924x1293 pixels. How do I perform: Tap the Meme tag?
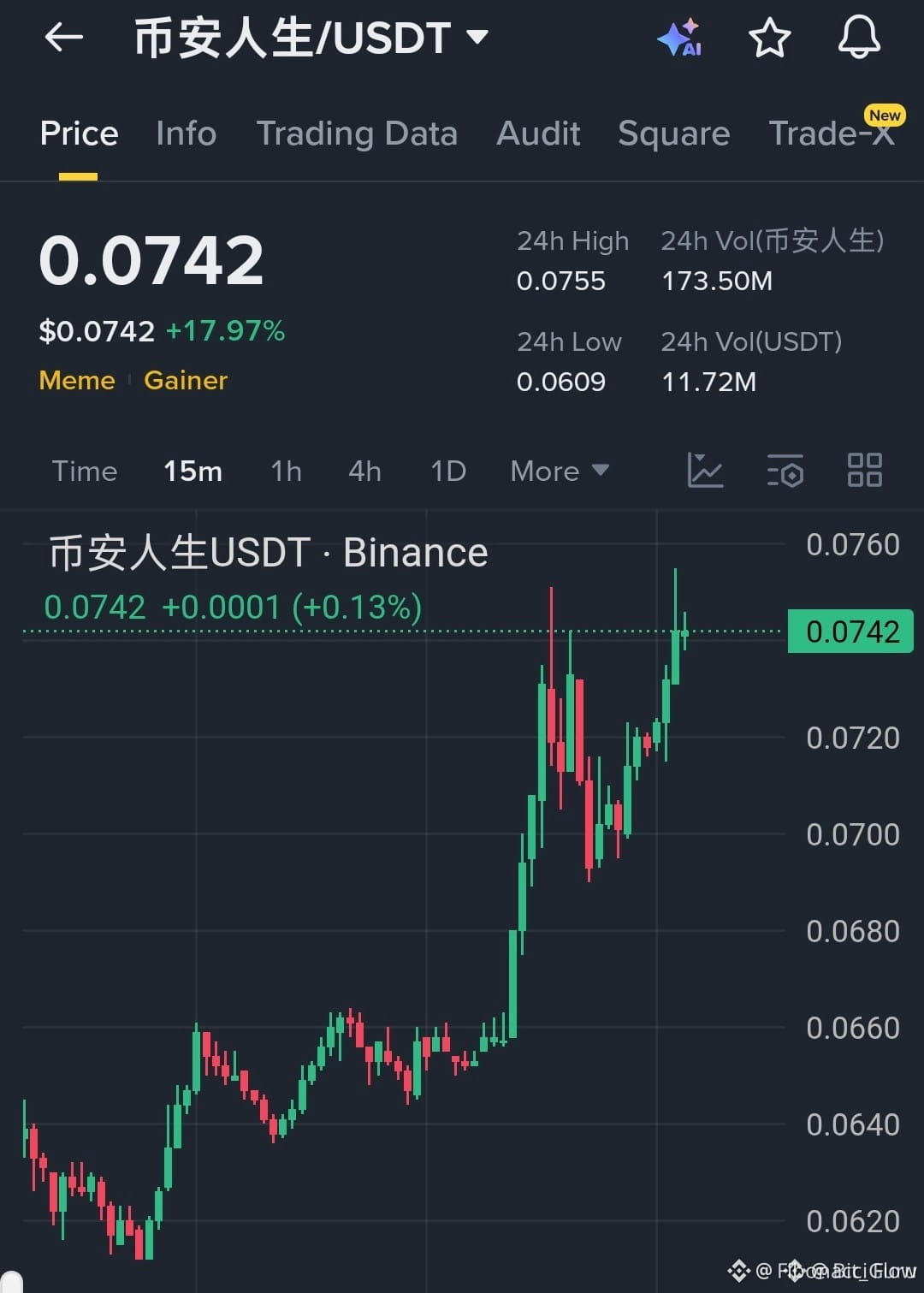click(77, 380)
